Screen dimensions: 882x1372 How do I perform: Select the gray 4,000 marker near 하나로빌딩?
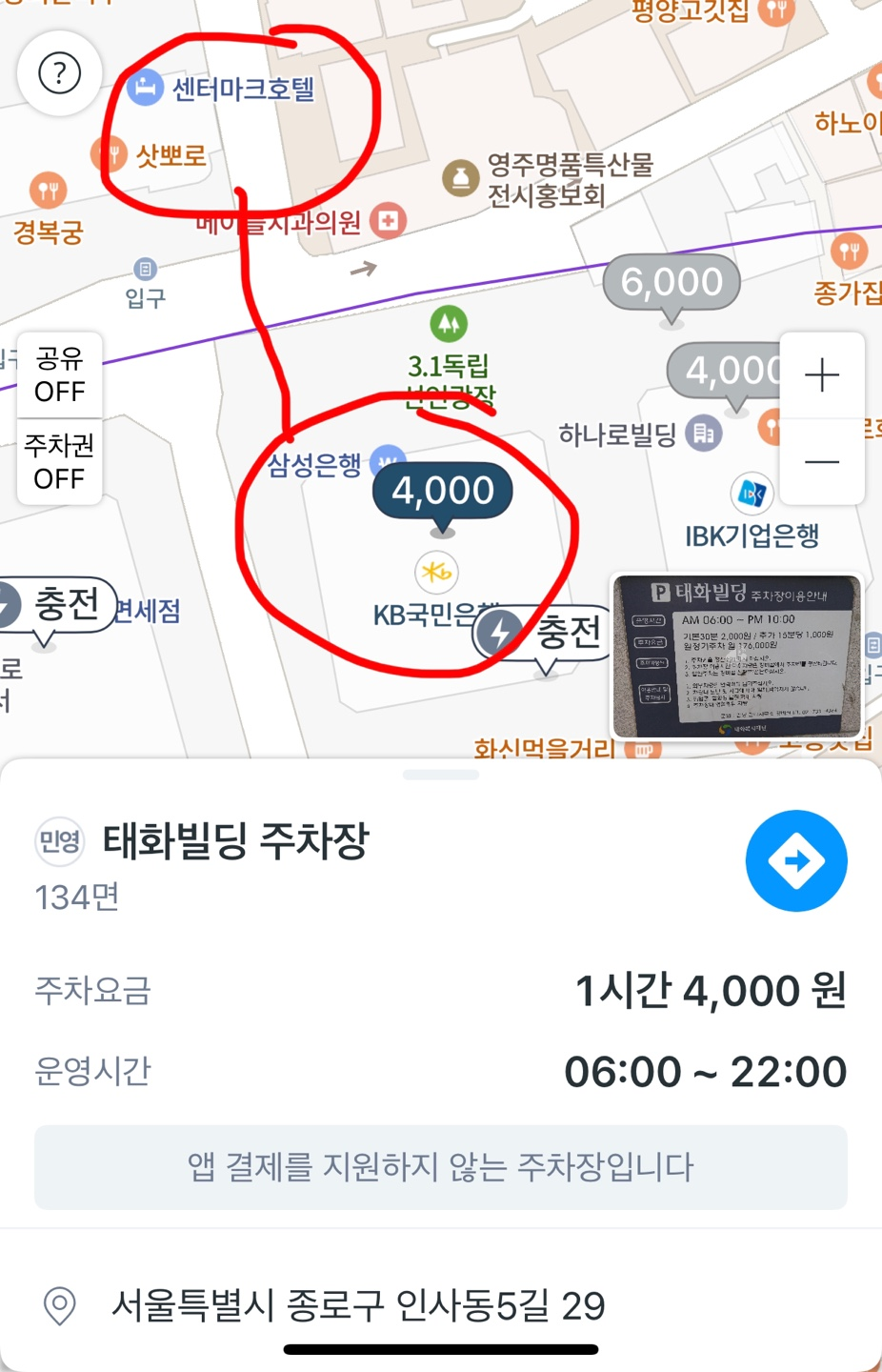click(x=726, y=372)
